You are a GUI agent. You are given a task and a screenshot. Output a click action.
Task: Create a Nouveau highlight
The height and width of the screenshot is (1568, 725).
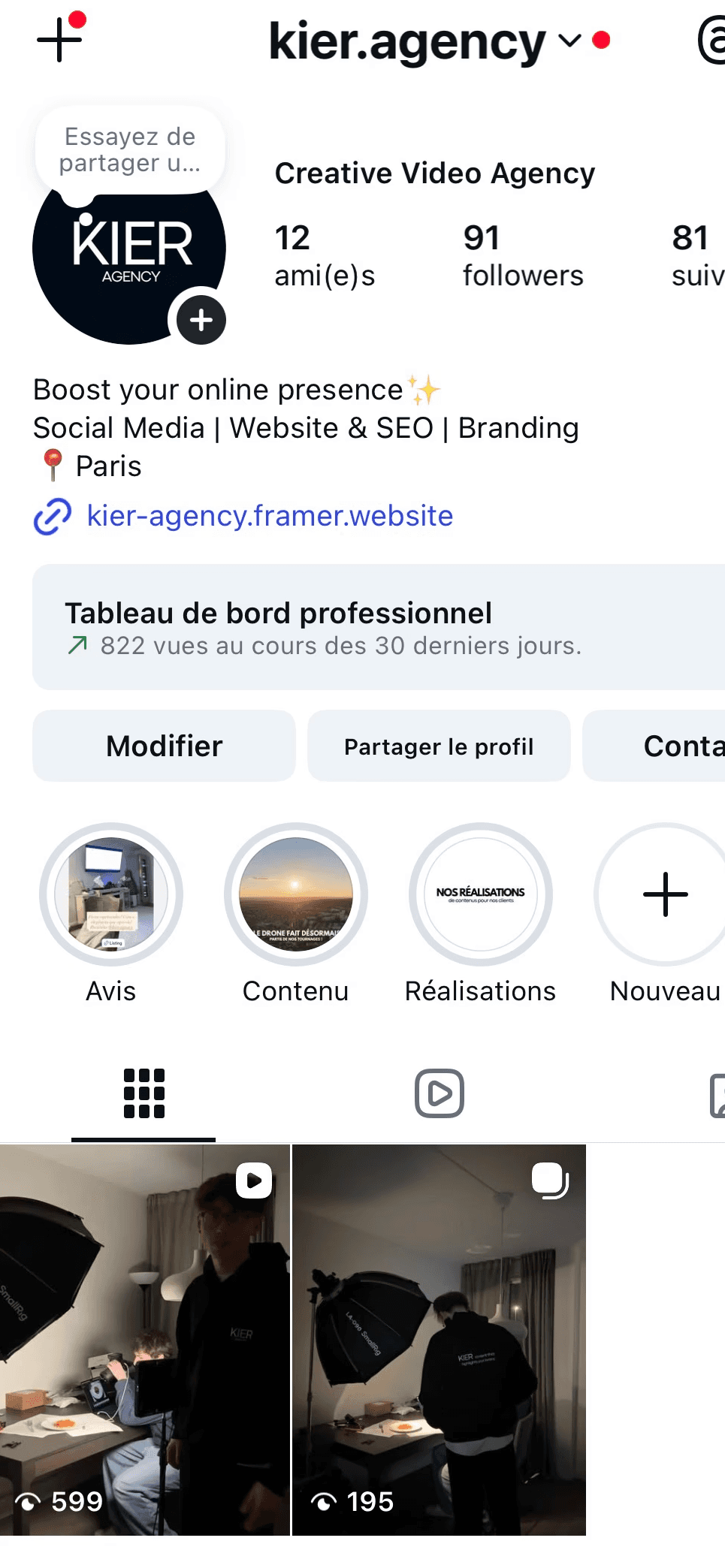pos(665,894)
